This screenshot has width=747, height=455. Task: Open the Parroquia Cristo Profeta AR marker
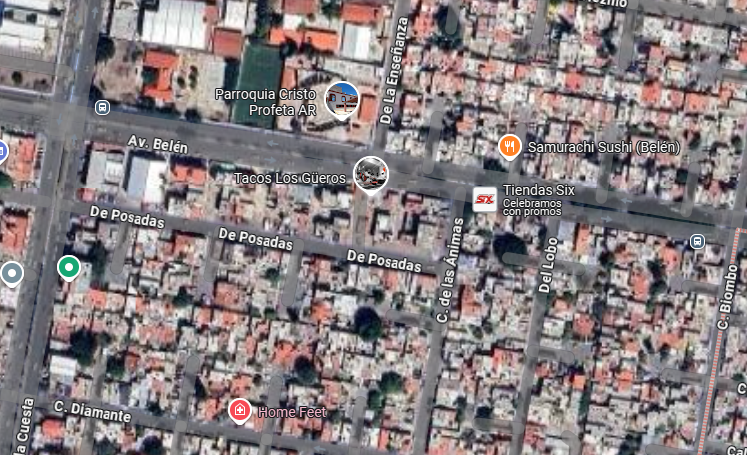click(x=342, y=100)
